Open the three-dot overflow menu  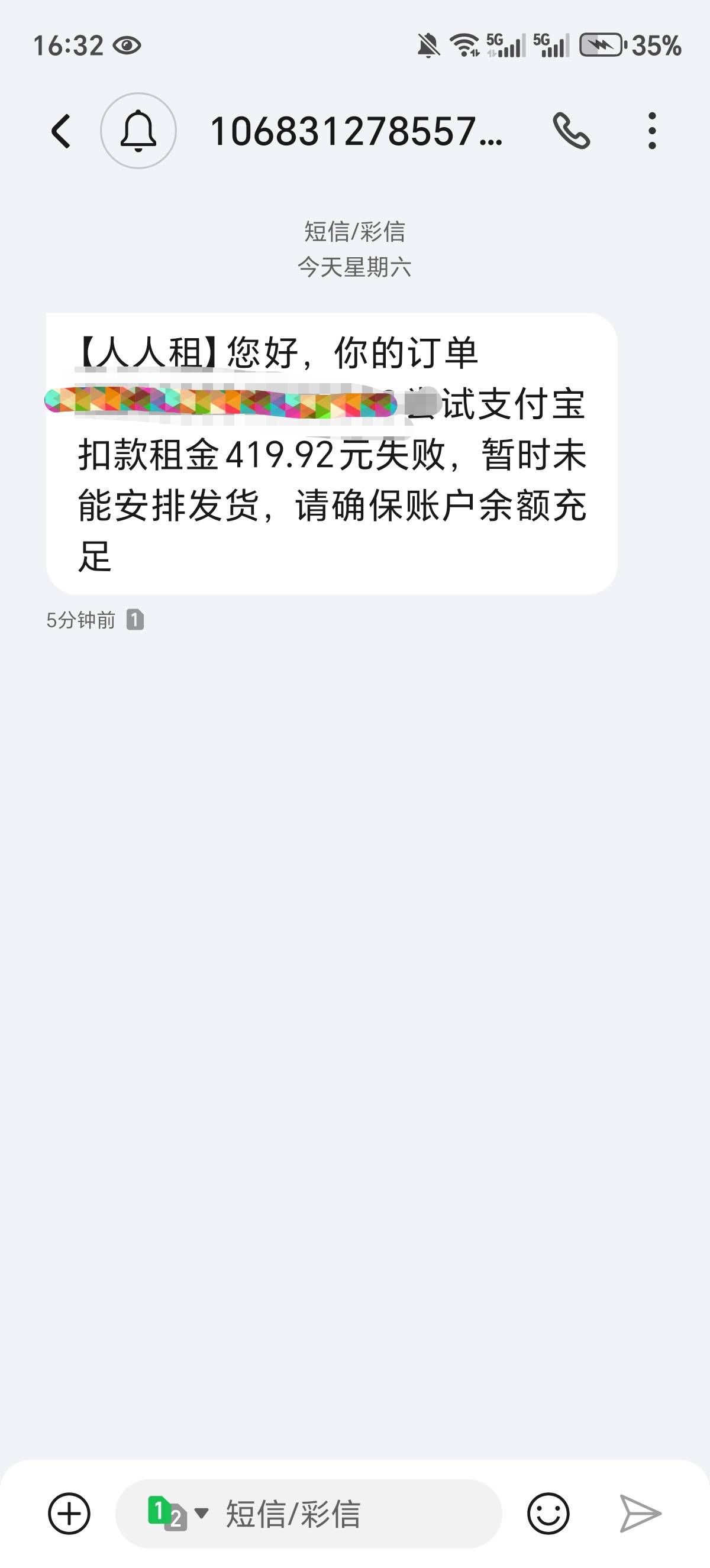point(652,131)
